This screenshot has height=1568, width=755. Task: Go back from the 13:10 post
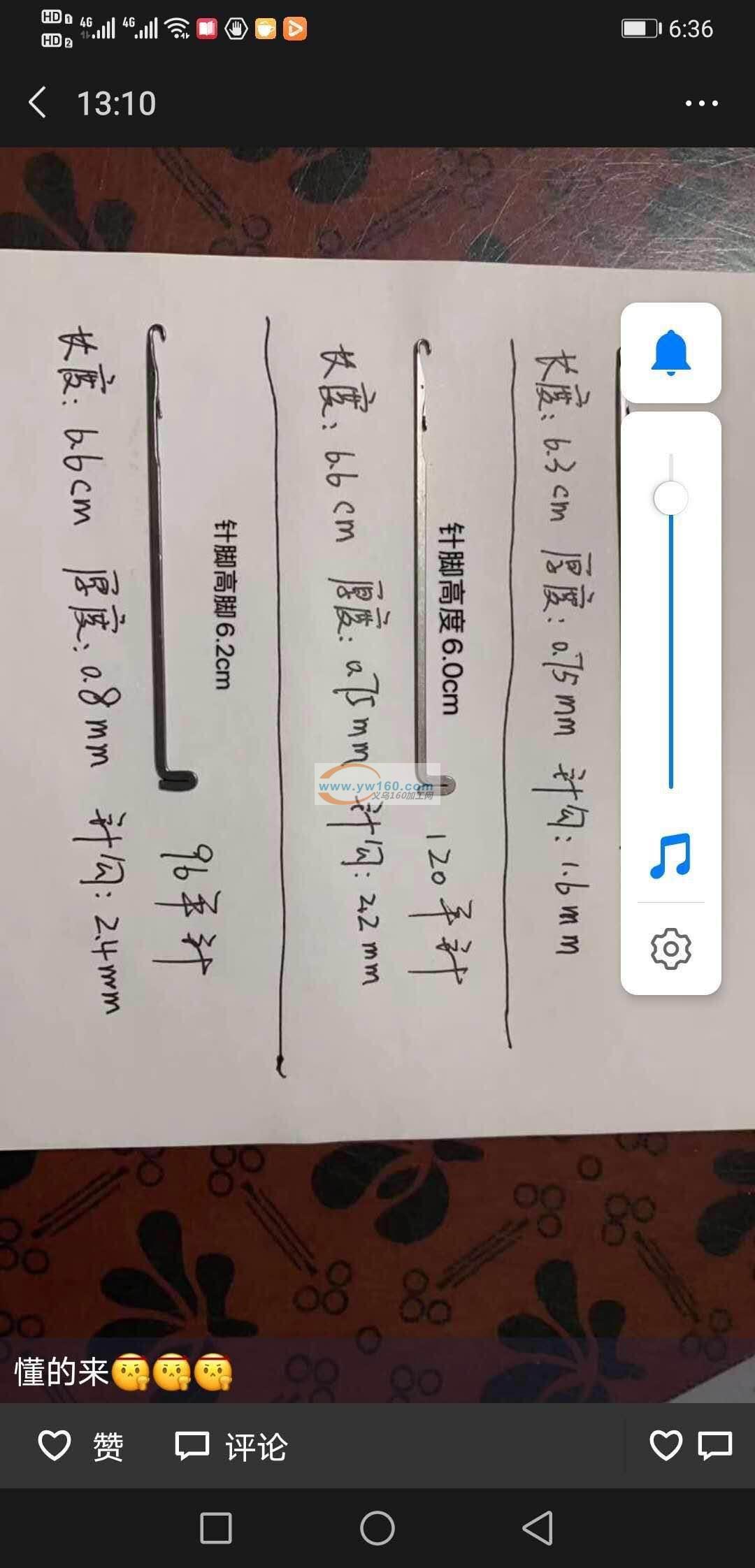[38, 103]
